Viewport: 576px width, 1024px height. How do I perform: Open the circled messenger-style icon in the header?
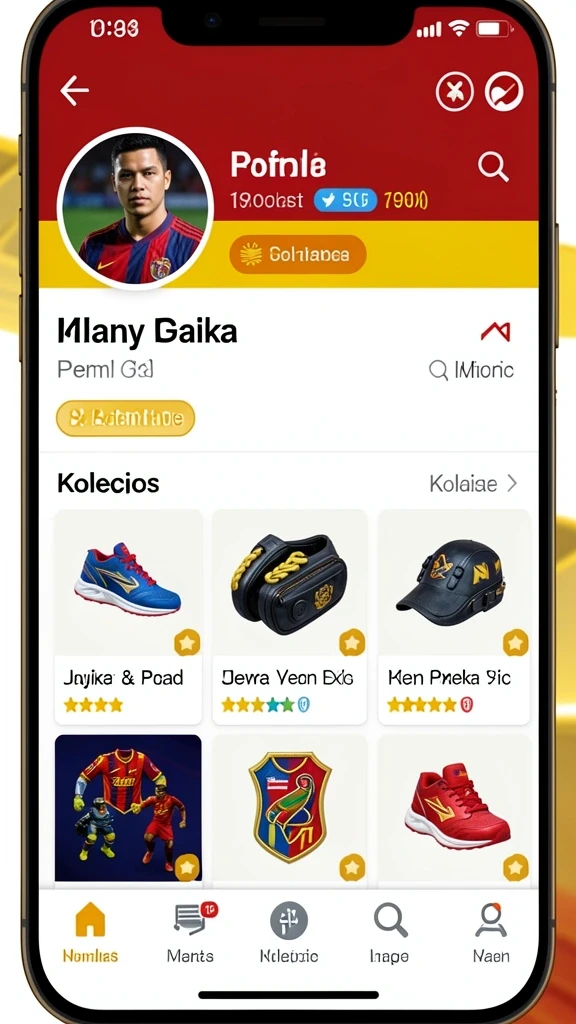pyautogui.click(x=504, y=91)
